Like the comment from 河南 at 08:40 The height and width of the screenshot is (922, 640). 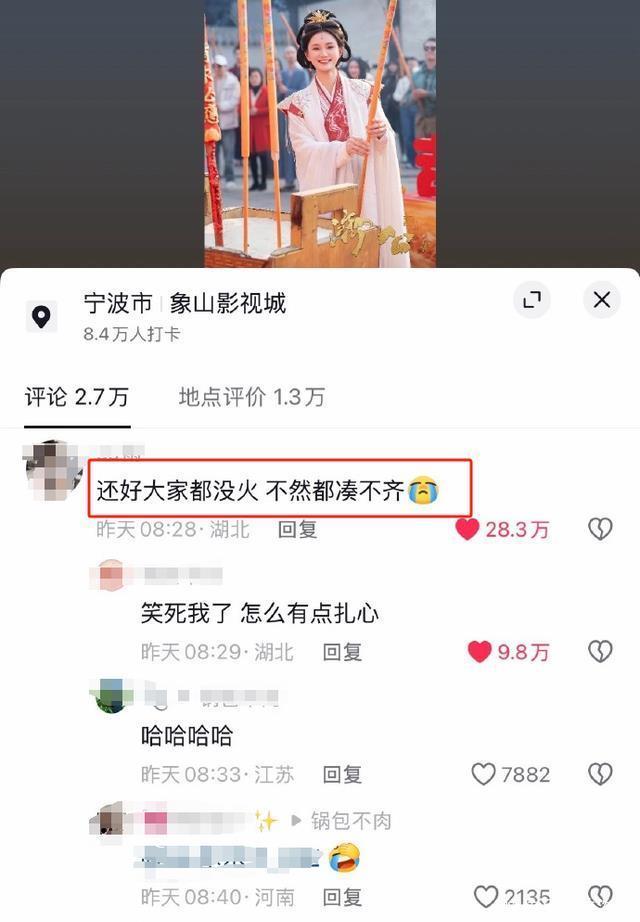click(486, 897)
